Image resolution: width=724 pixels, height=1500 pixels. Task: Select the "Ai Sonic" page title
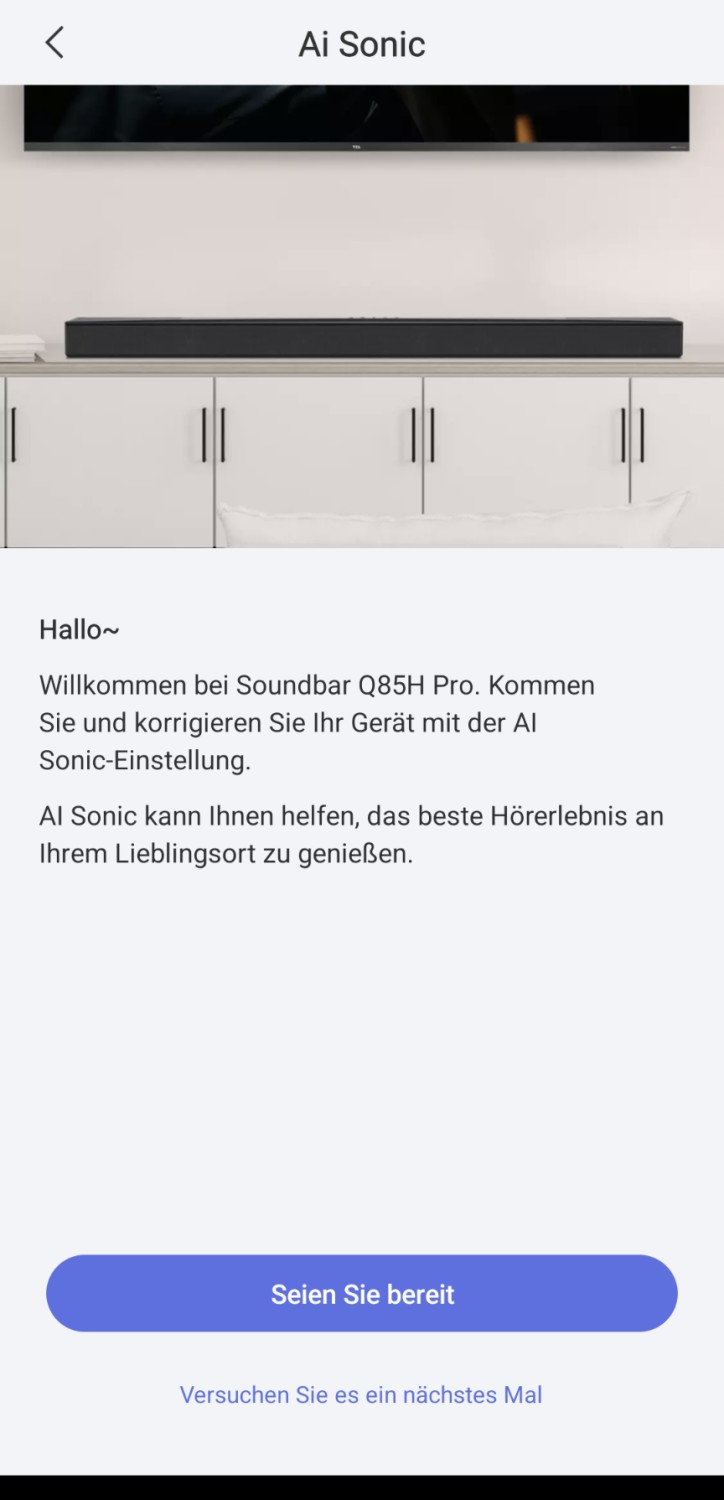point(361,43)
